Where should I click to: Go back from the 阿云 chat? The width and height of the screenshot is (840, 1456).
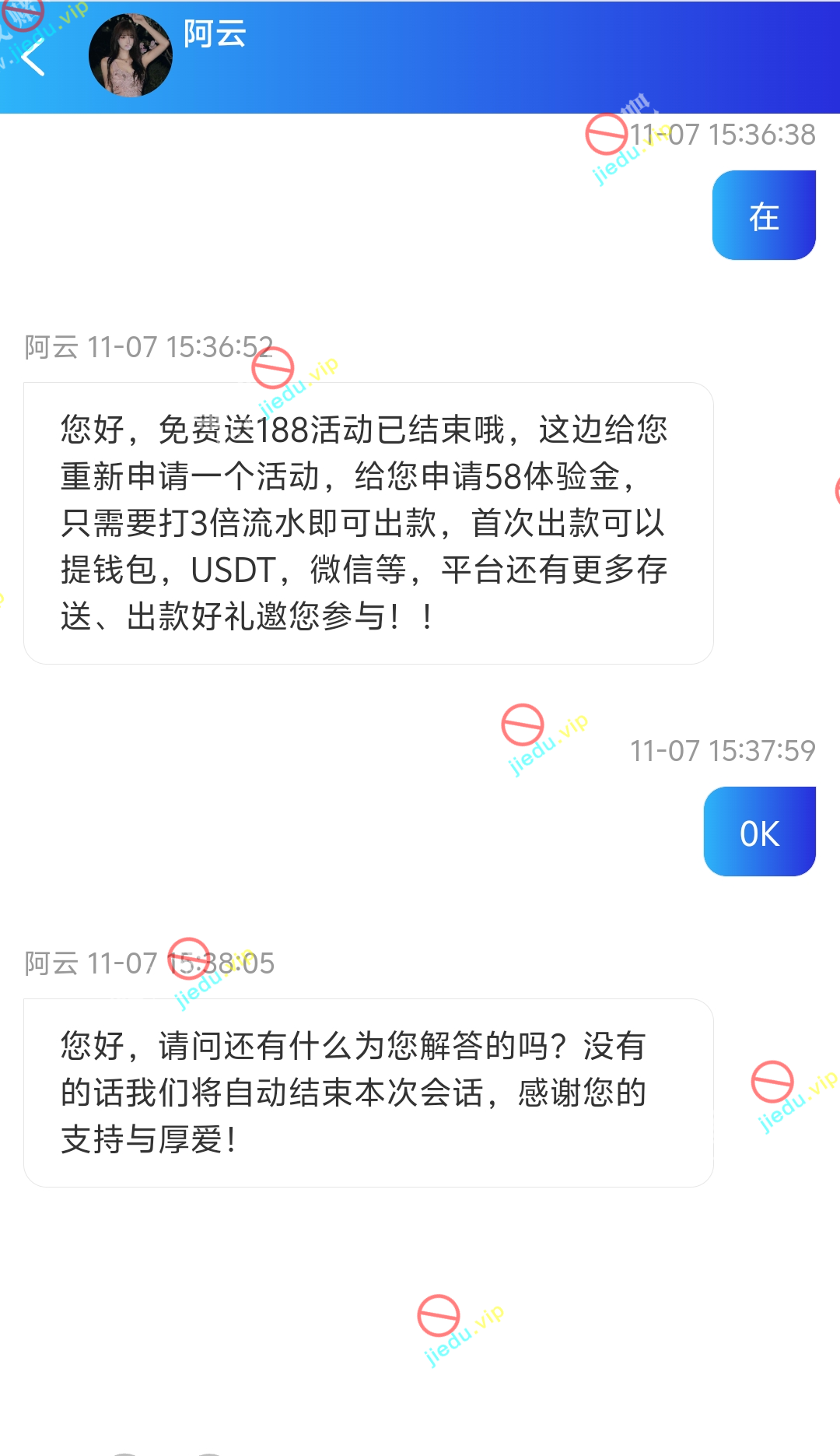[x=33, y=57]
